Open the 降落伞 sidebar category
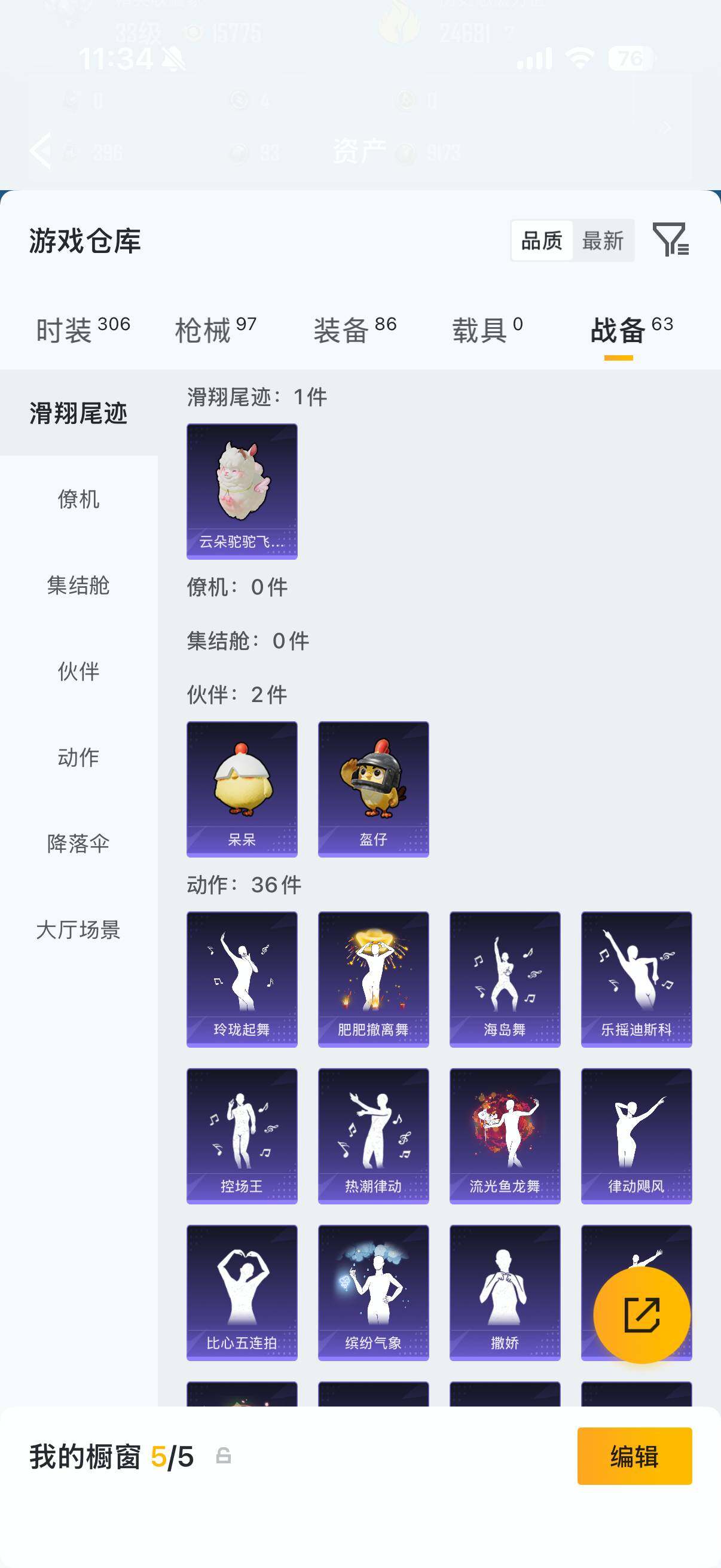The height and width of the screenshot is (1568, 721). [x=77, y=844]
